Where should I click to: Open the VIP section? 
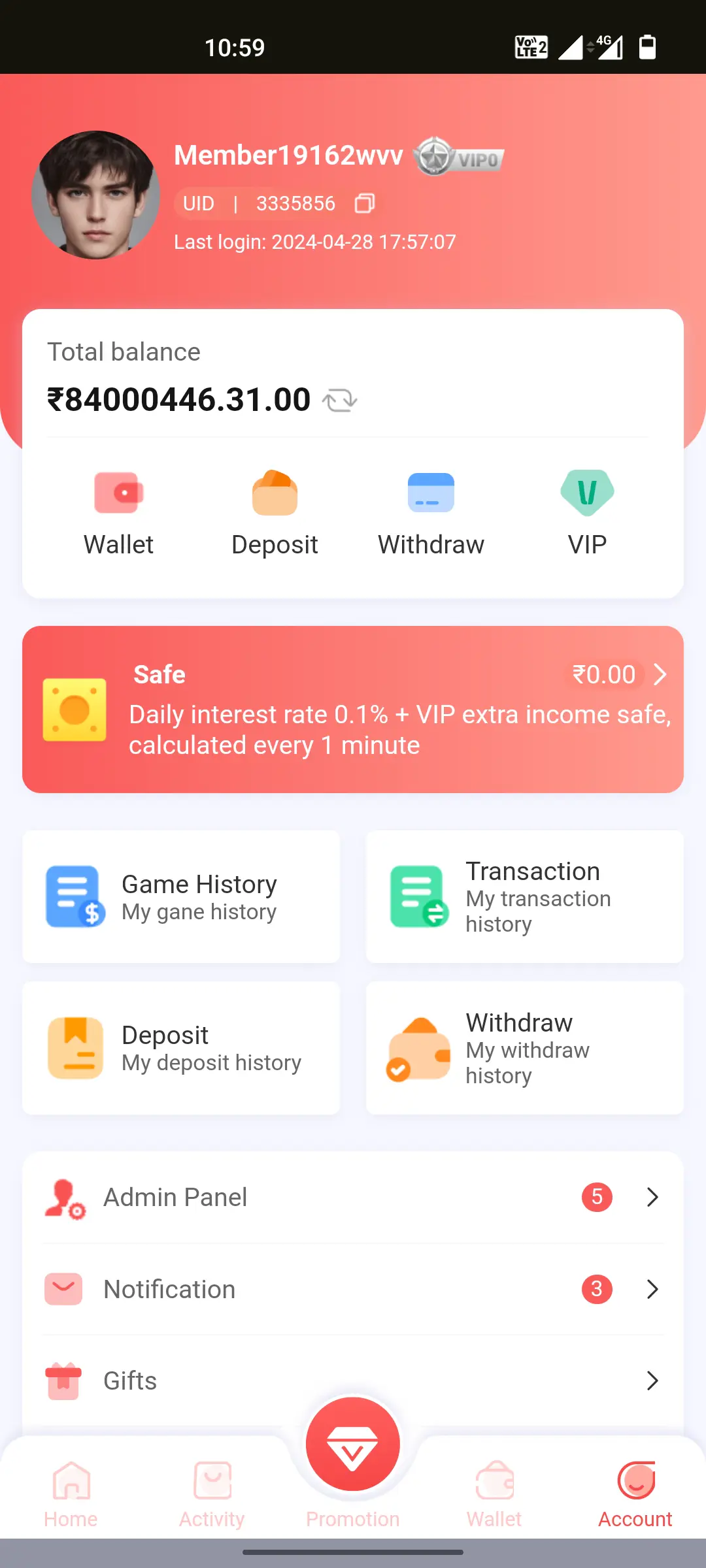pyautogui.click(x=587, y=513)
